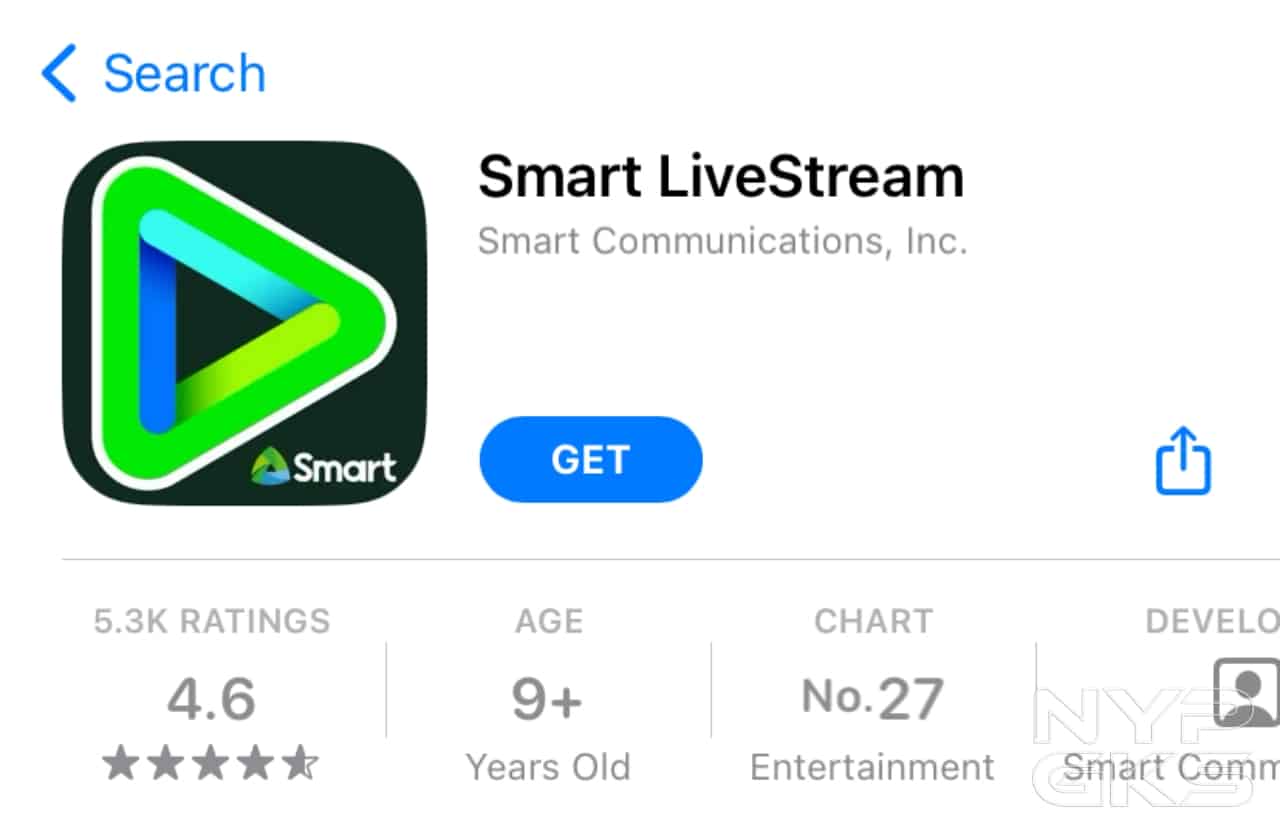Open the No. 27 Entertainment chart
Screen dimensions: 1280x820
tap(872, 698)
